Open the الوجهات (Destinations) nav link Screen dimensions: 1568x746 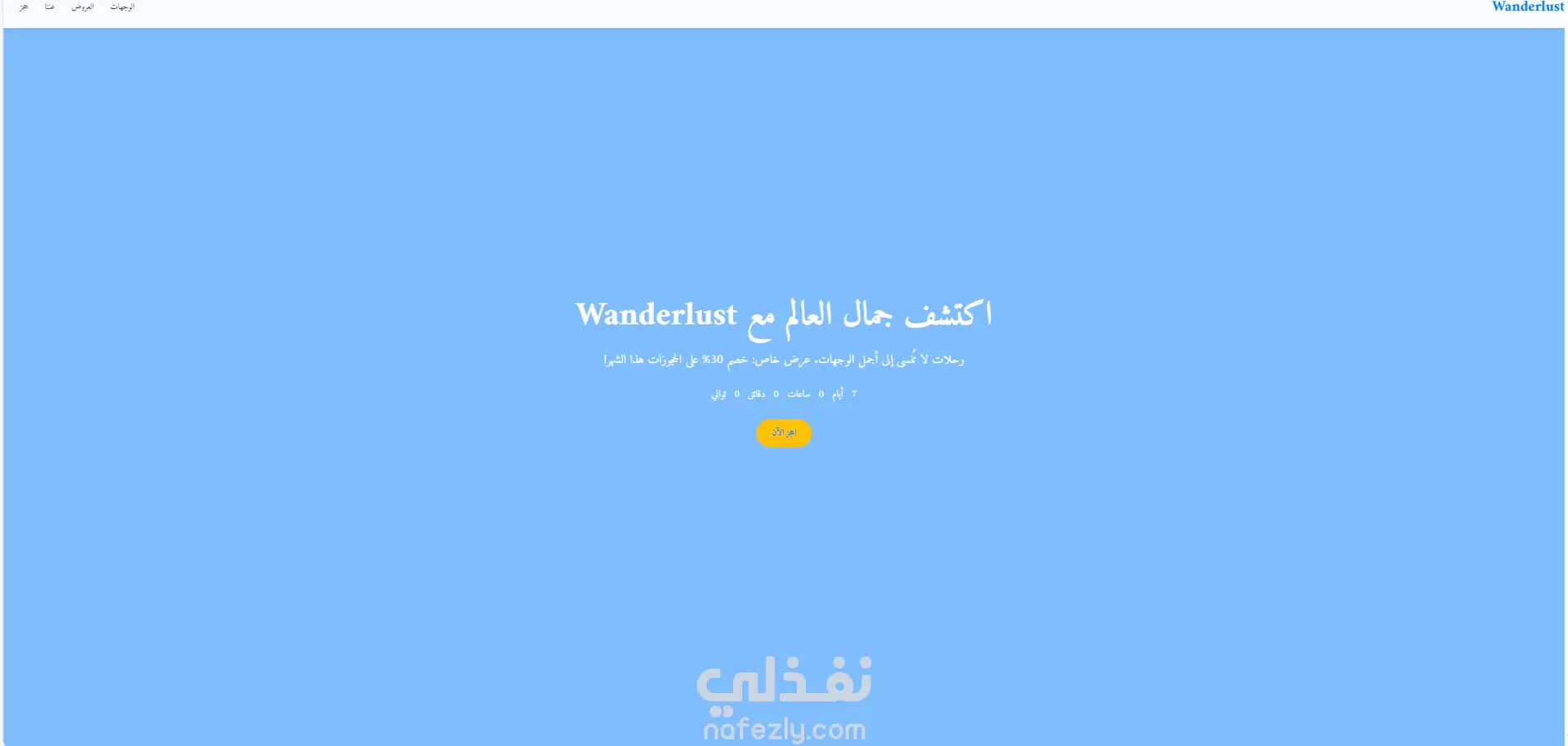coord(122,7)
